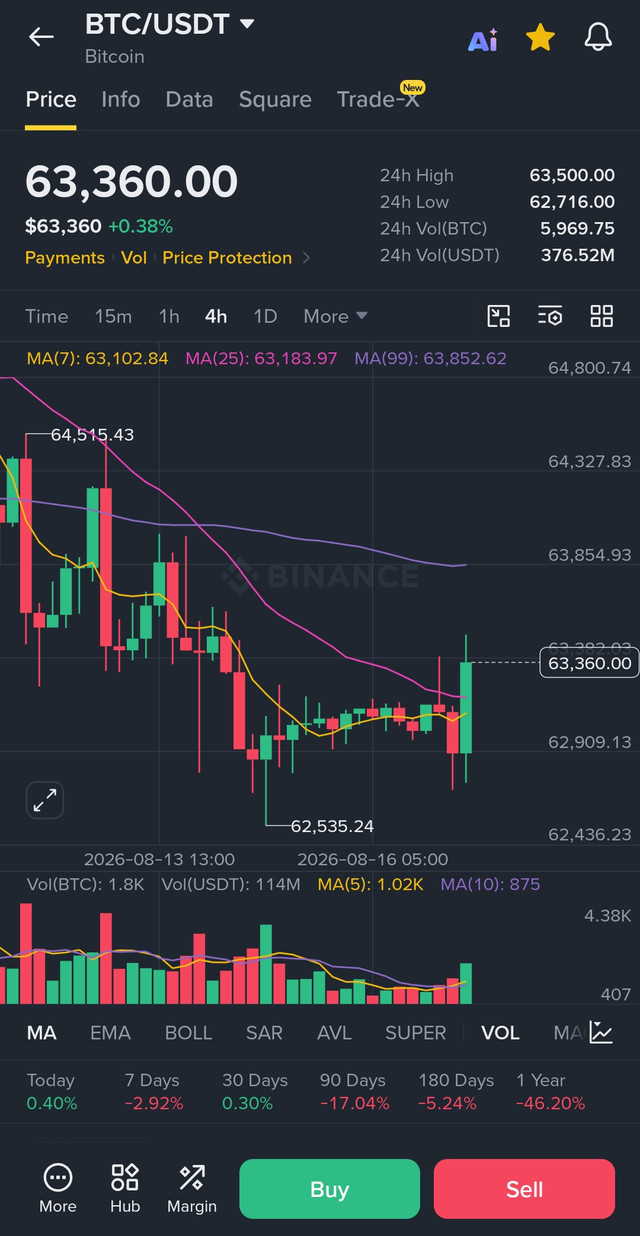Open the Trade-X tab
This screenshot has height=1236, width=640.
(379, 99)
